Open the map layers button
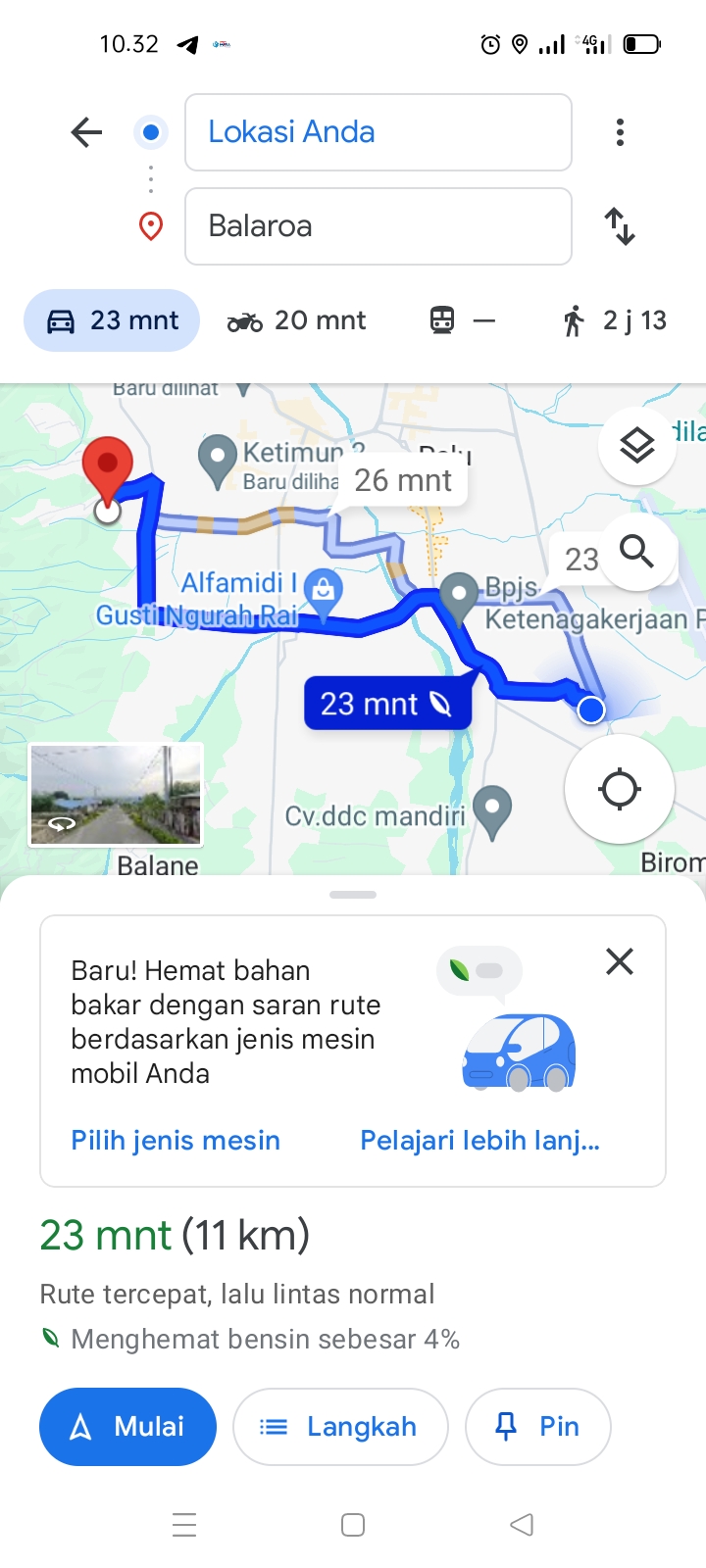This screenshot has height=1568, width=706. click(x=637, y=446)
